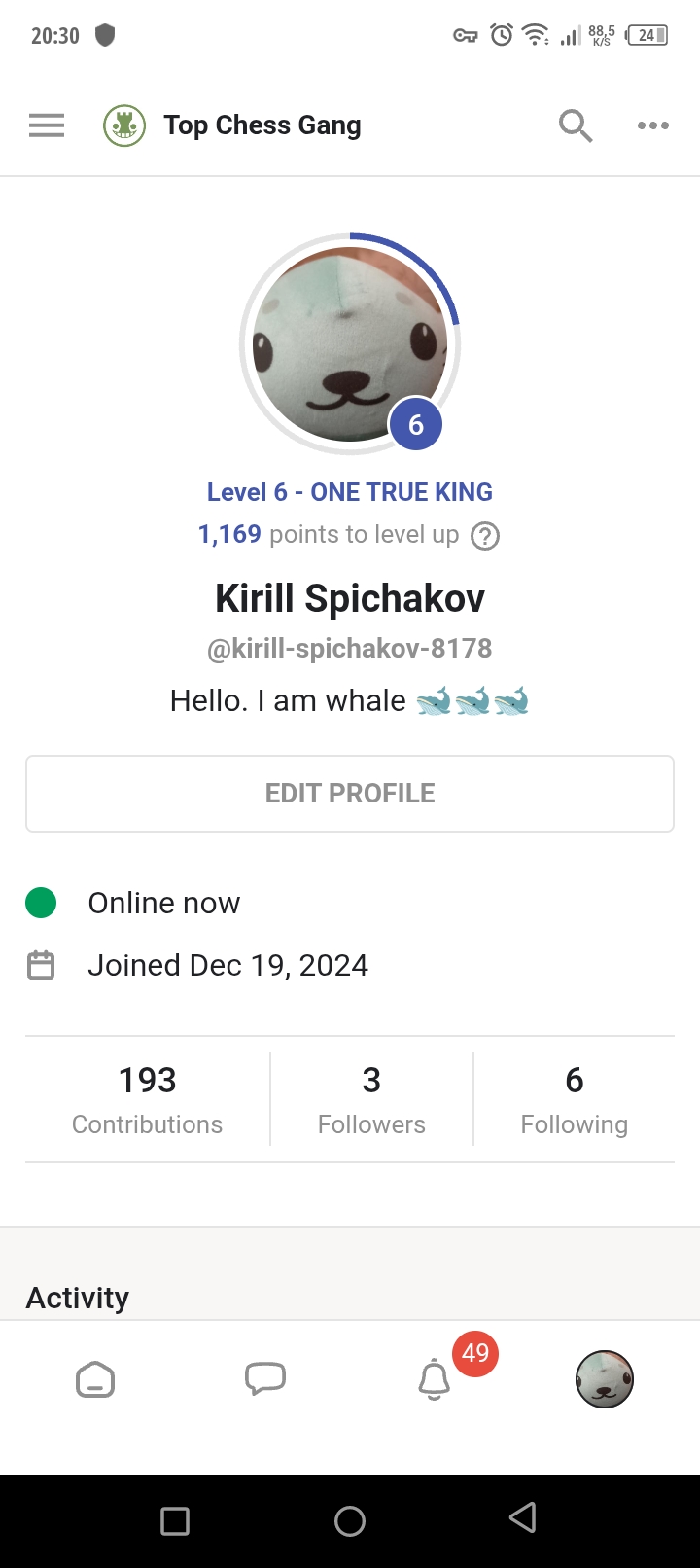Image resolution: width=700 pixels, height=1568 pixels.
Task: Tap the green Online now status indicator
Action: [x=40, y=903]
